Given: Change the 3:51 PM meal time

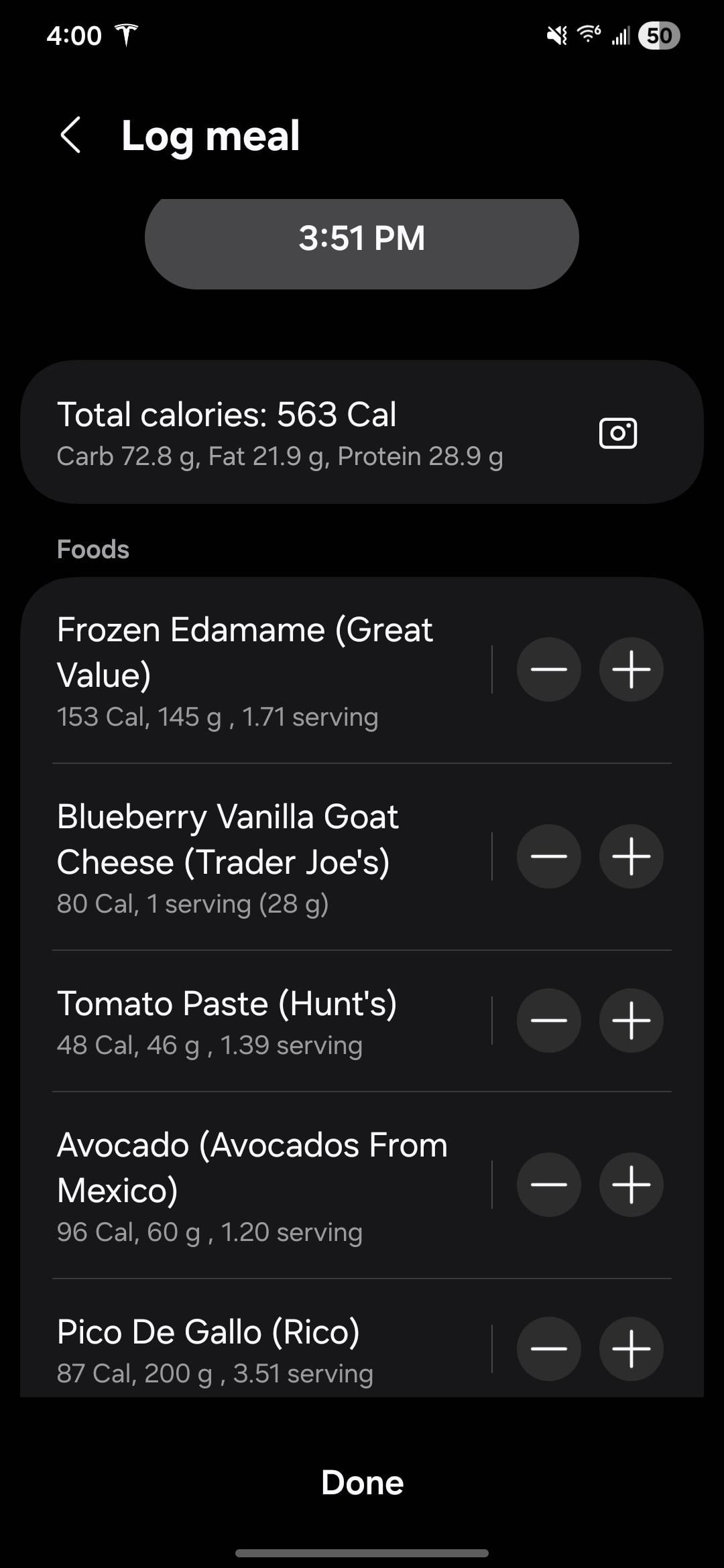Looking at the screenshot, I should [x=361, y=239].
